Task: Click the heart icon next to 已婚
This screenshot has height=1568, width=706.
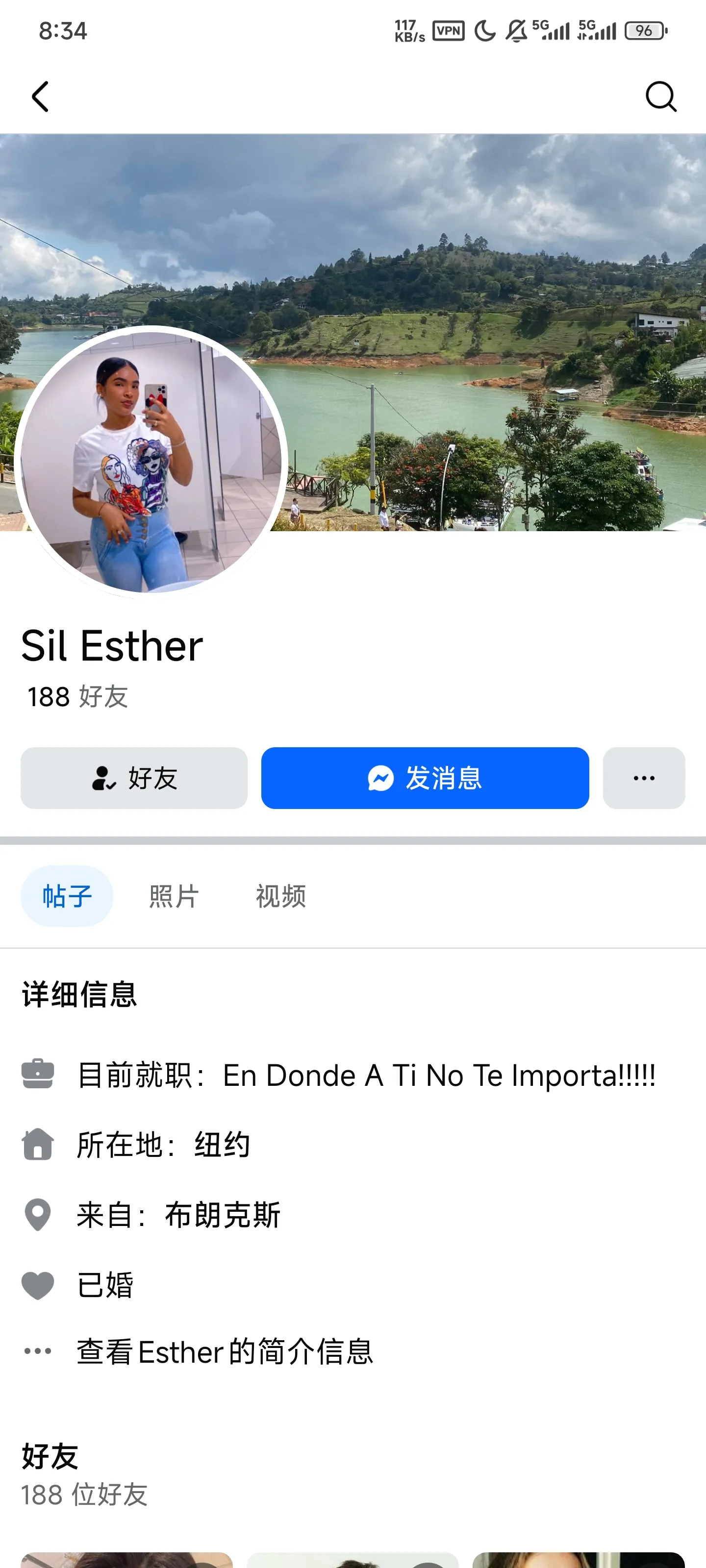Action: point(37,1284)
